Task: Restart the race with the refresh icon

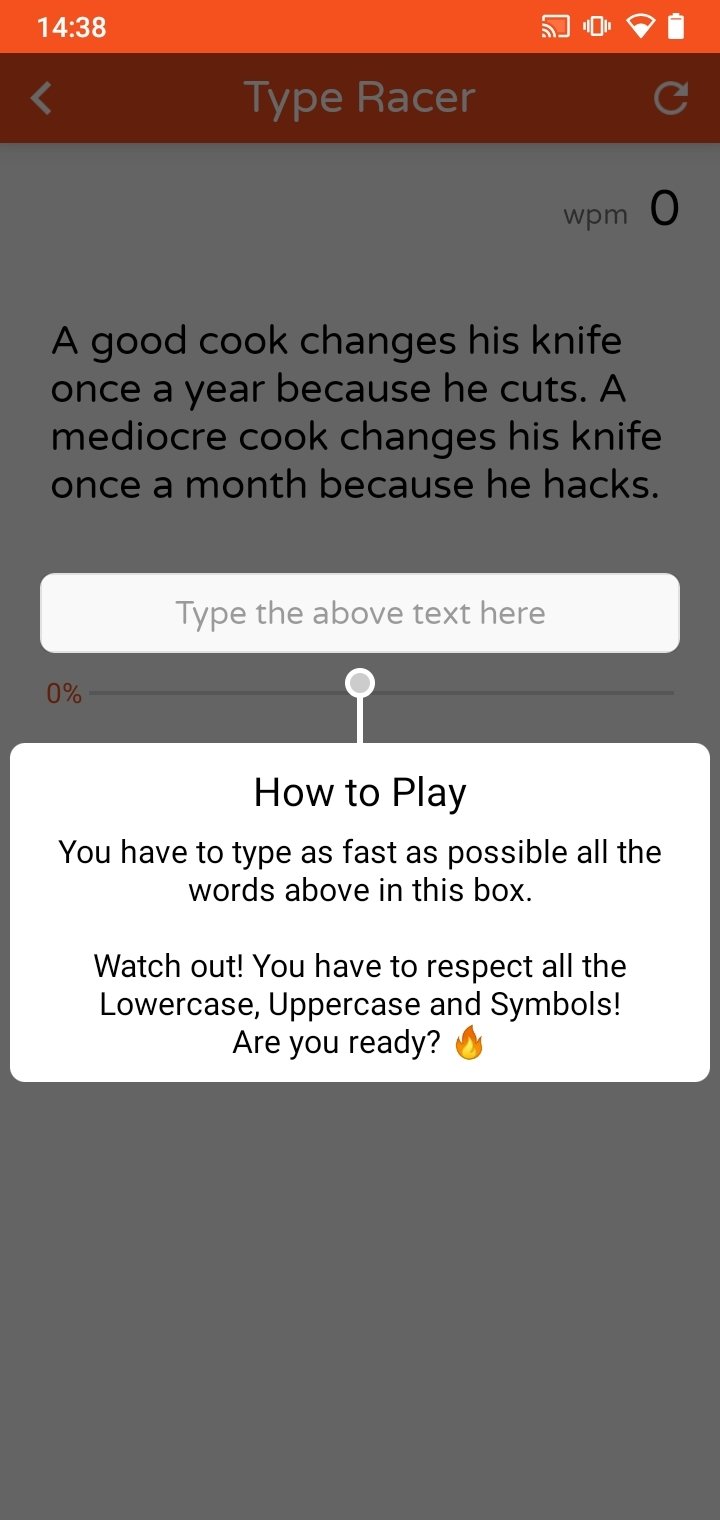Action: (671, 98)
